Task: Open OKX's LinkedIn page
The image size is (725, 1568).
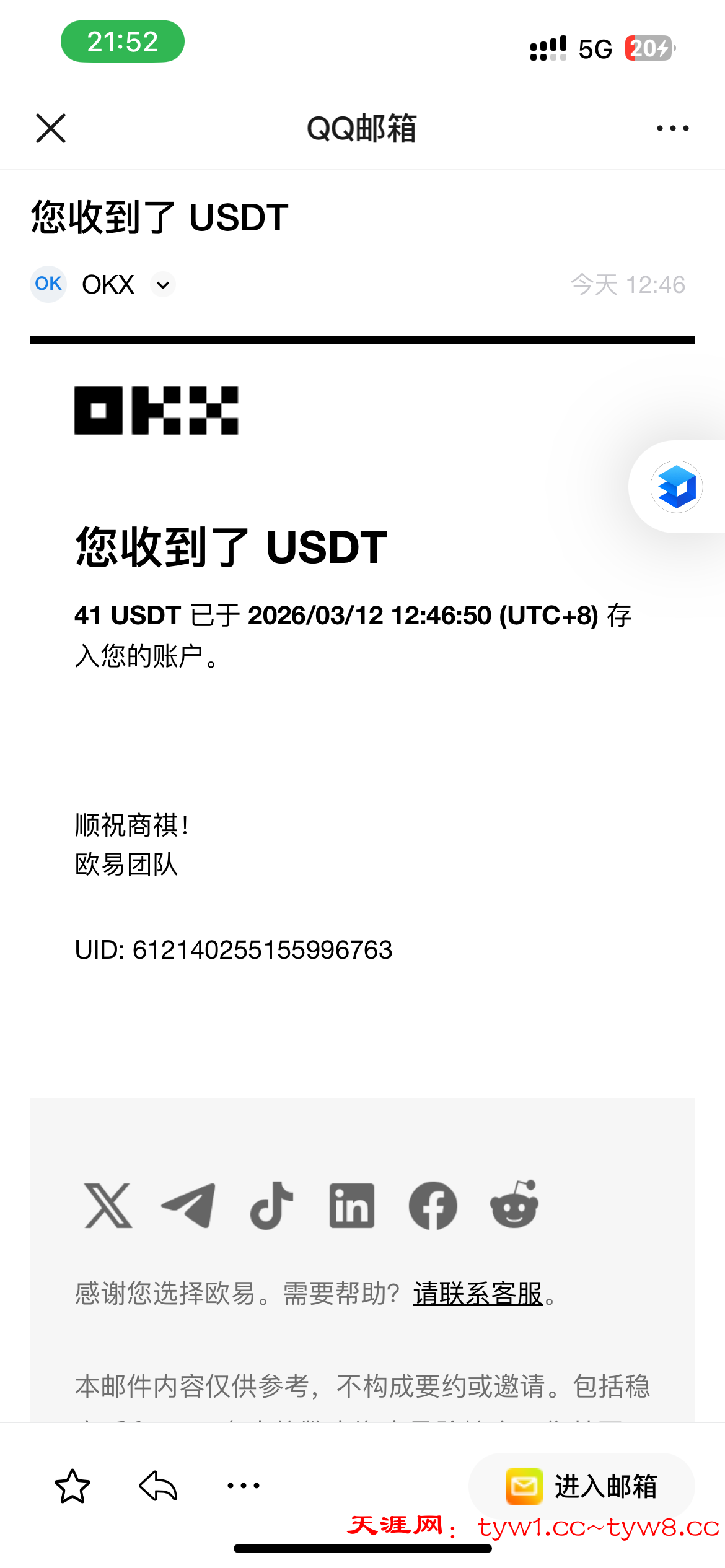Action: (x=352, y=1205)
